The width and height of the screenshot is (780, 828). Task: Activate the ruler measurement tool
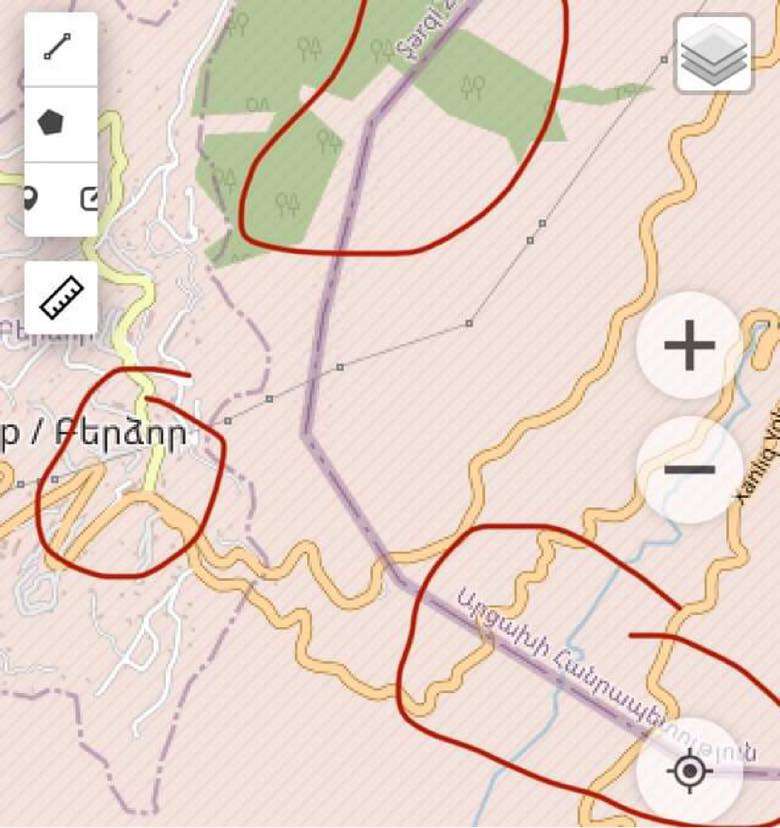point(61,297)
